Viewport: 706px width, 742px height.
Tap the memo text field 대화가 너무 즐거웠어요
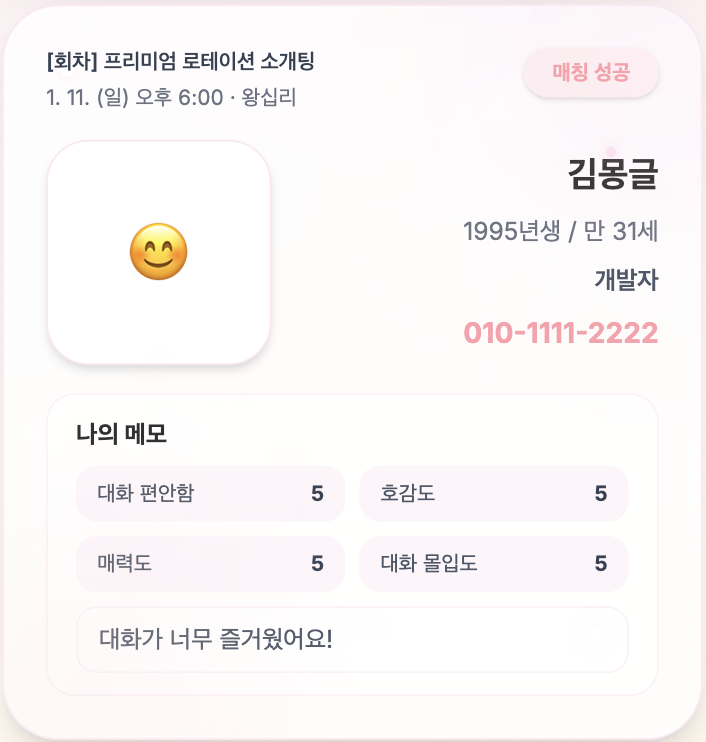[x=352, y=639]
